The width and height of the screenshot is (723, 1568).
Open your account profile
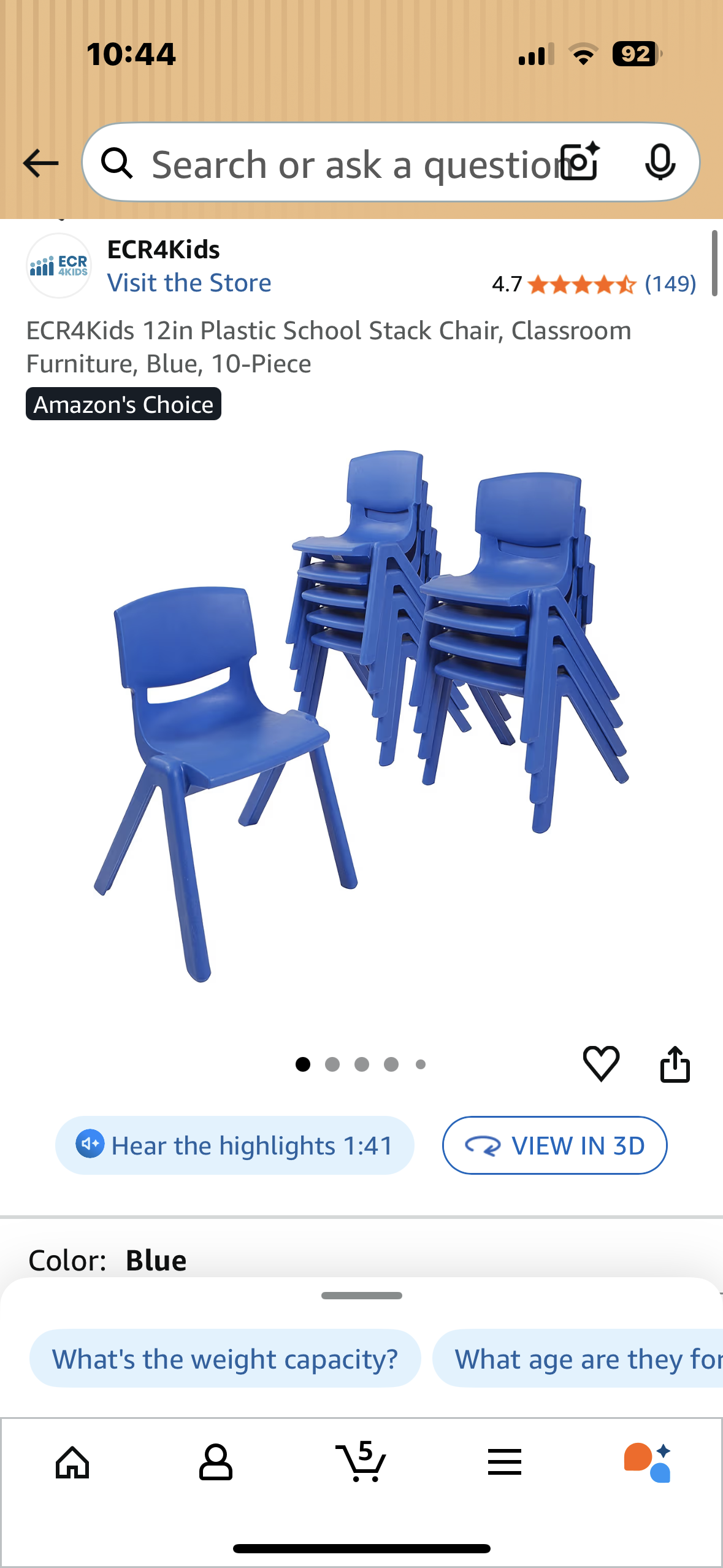[x=216, y=1462]
